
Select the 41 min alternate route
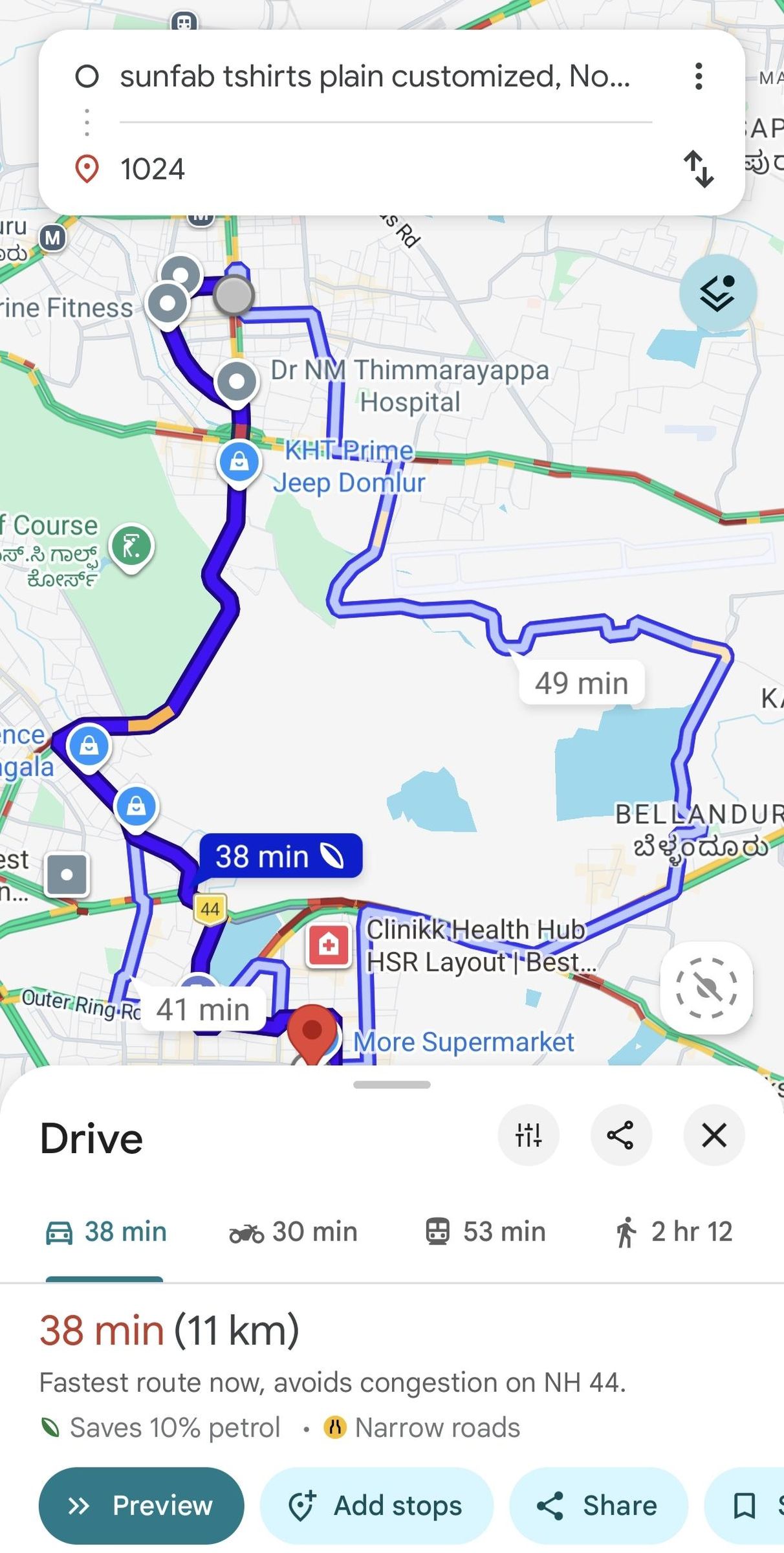click(x=202, y=1009)
